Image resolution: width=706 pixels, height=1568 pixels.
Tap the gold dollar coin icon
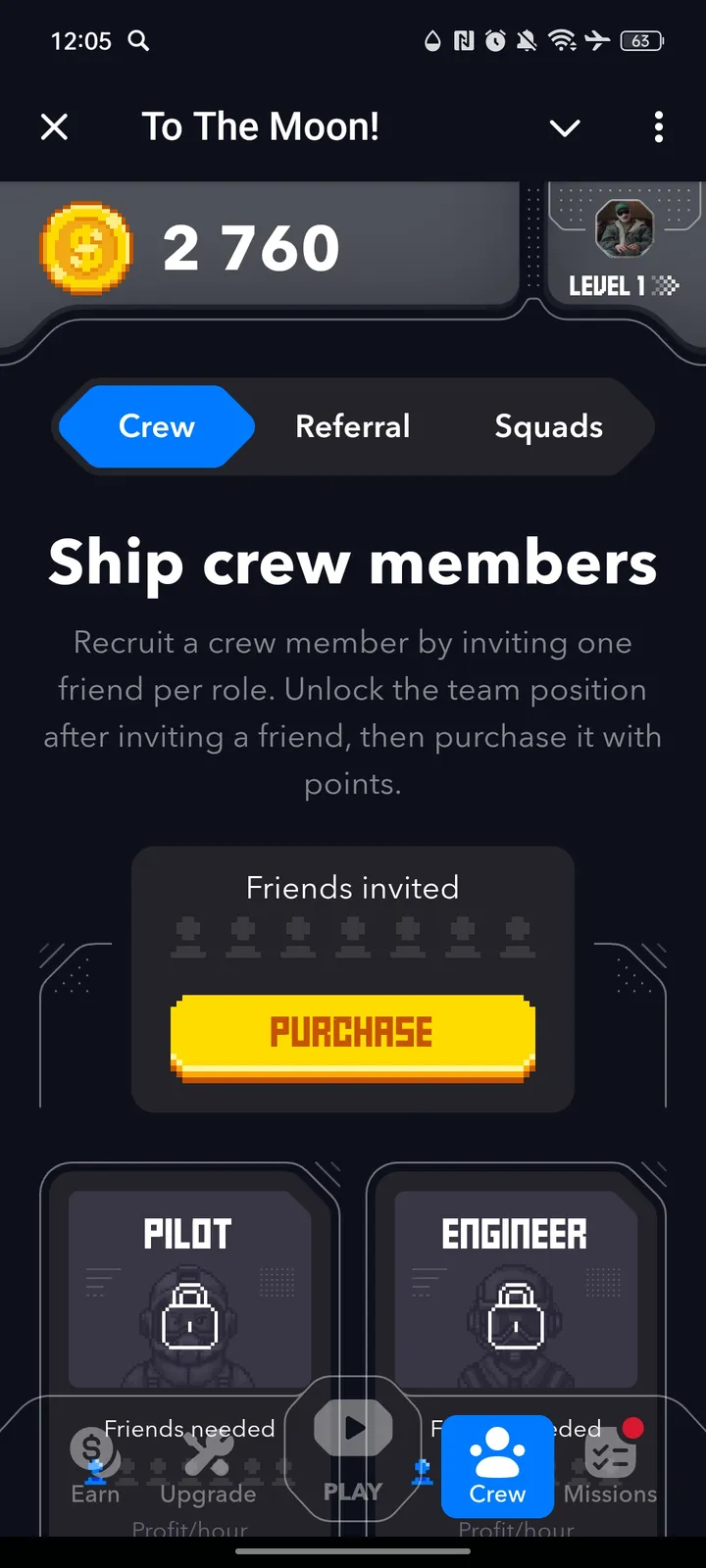tap(86, 247)
